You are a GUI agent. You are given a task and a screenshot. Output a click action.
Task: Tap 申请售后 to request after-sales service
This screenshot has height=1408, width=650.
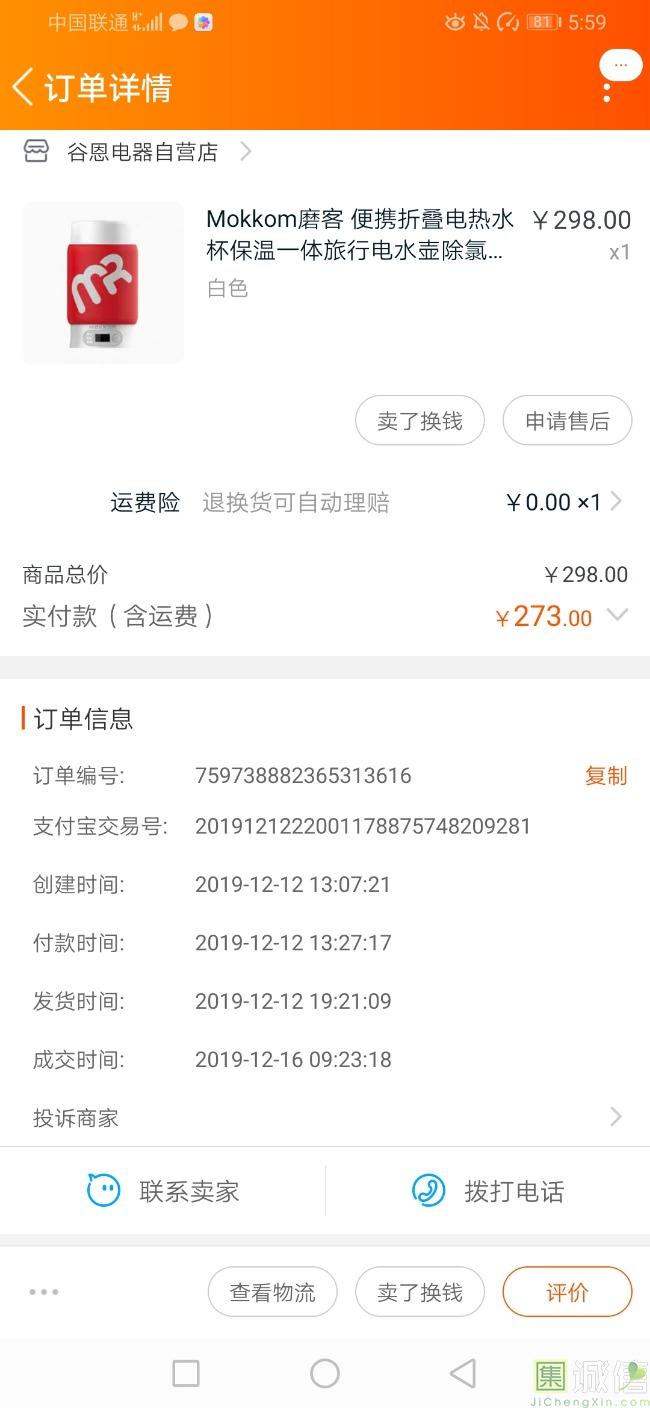(x=567, y=421)
